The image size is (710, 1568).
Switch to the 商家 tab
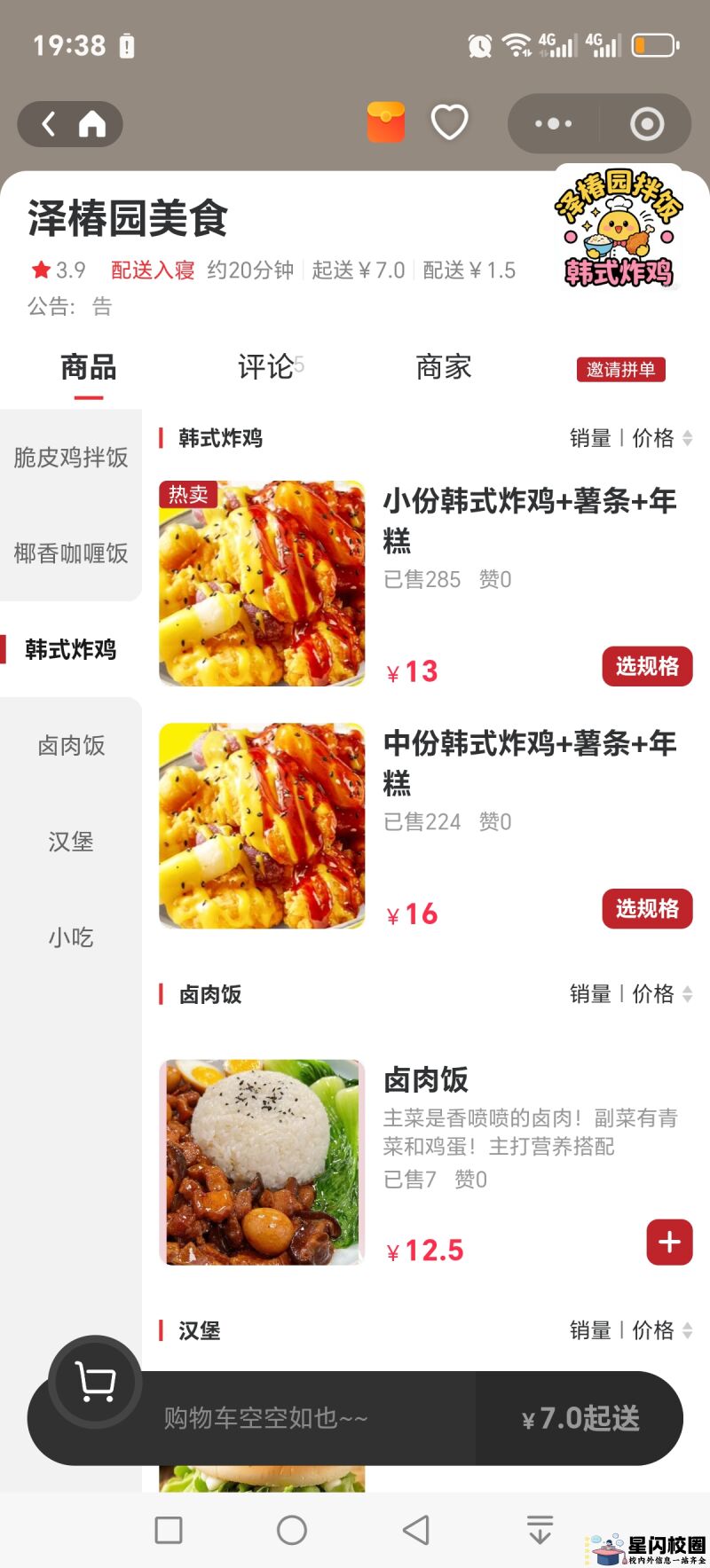[443, 367]
